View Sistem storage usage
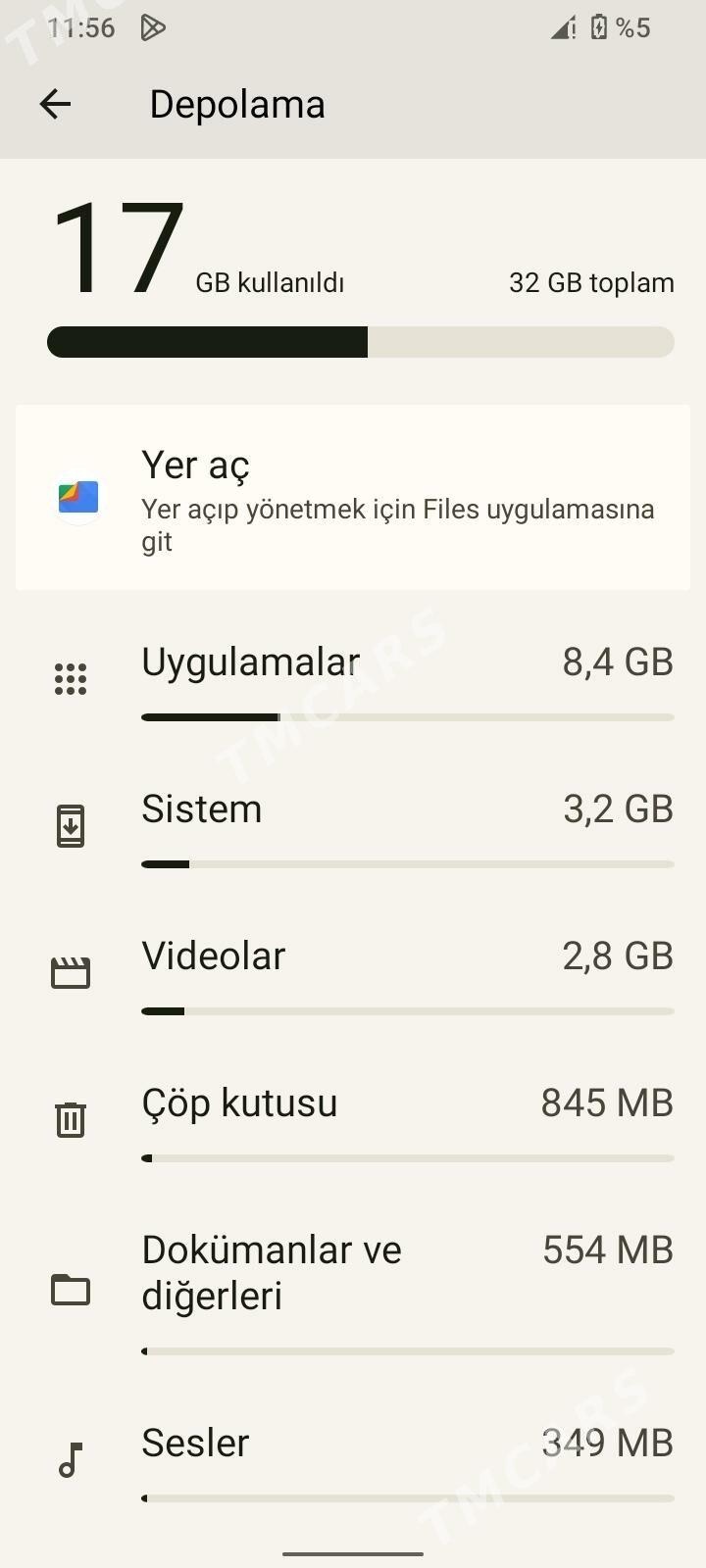This screenshot has height=1568, width=706. pyautogui.click(x=353, y=825)
